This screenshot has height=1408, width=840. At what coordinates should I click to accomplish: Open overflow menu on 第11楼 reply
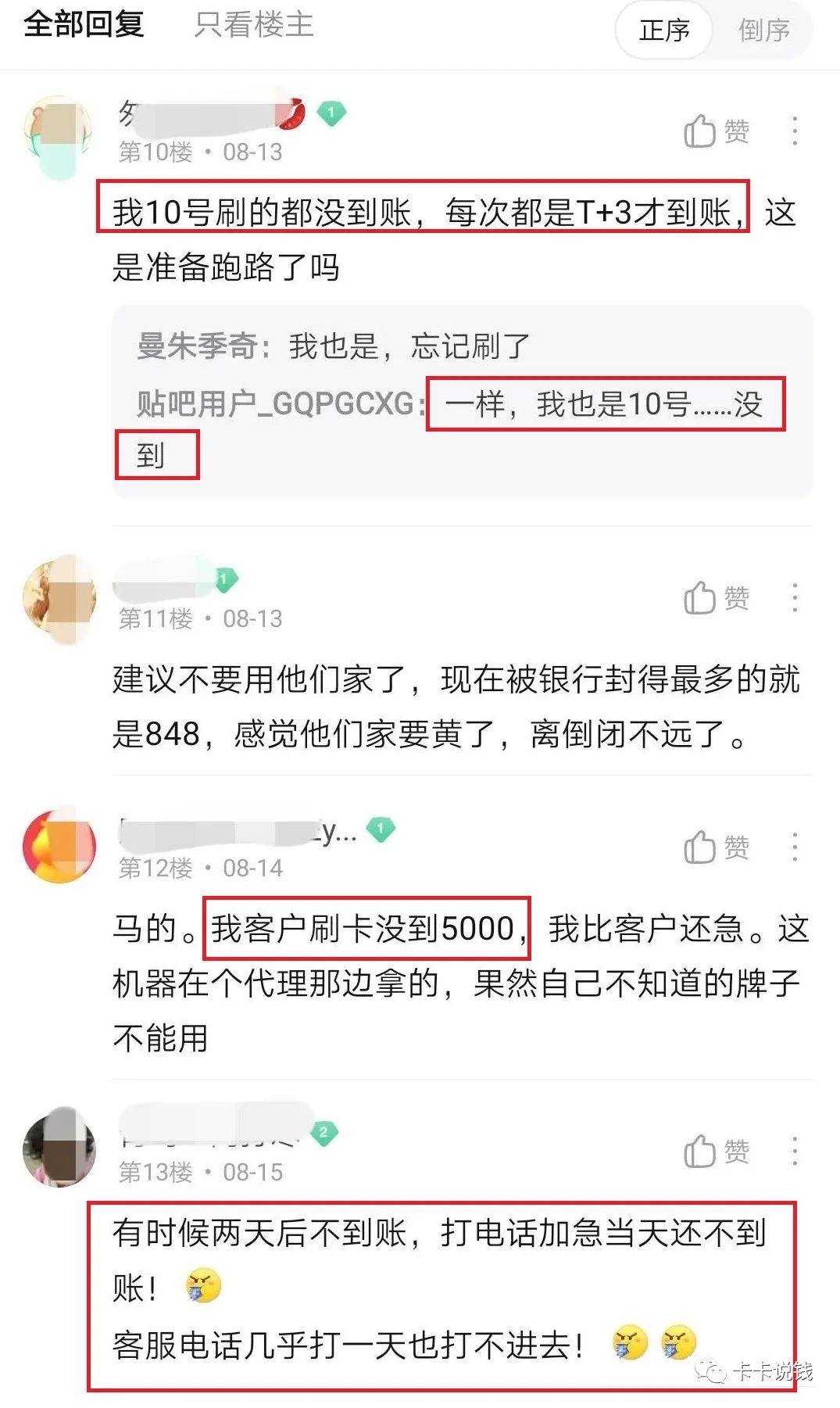795,598
